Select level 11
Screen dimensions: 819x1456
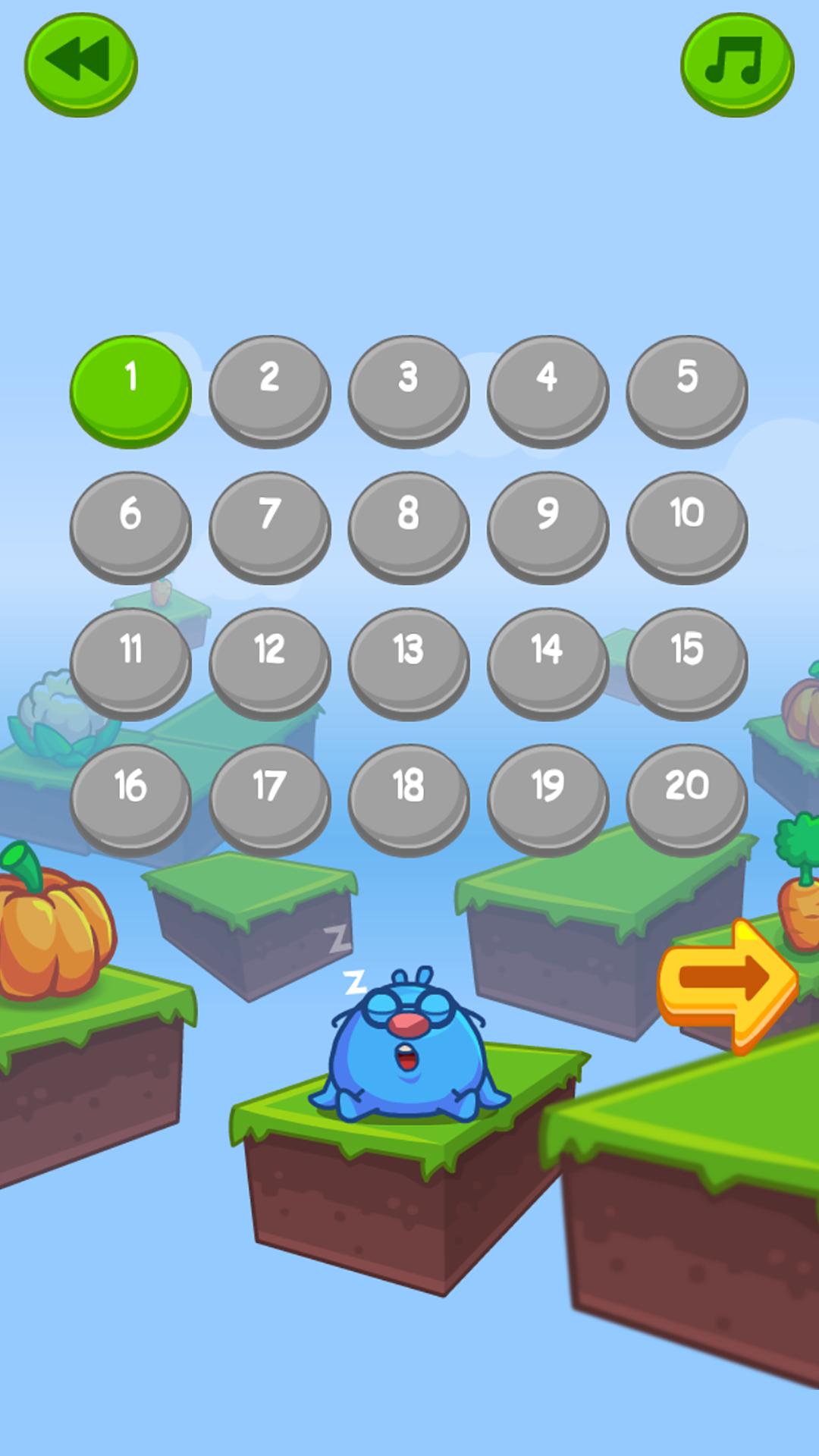tap(130, 661)
